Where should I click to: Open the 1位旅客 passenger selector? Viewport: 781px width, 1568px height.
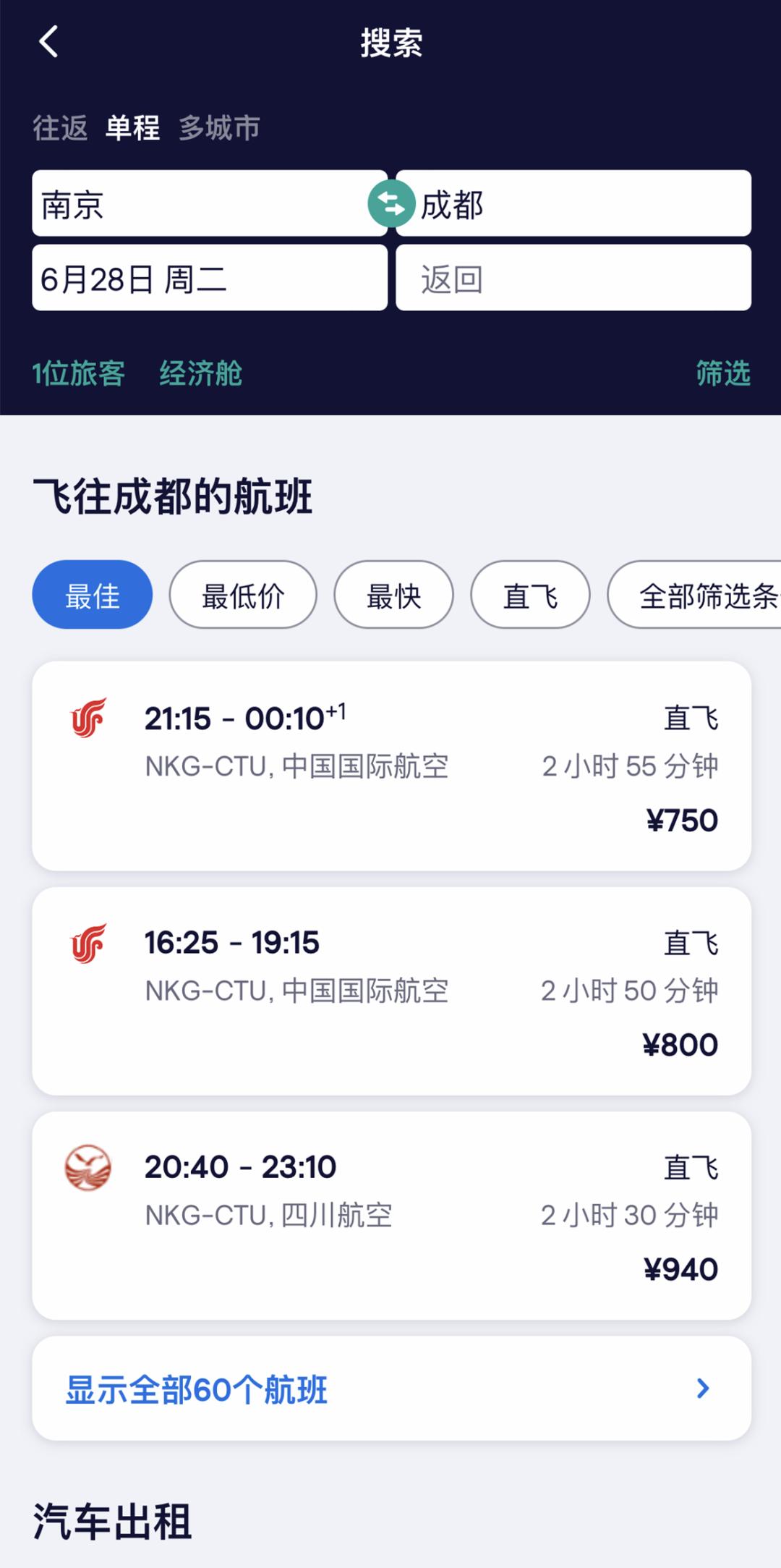[x=79, y=374]
